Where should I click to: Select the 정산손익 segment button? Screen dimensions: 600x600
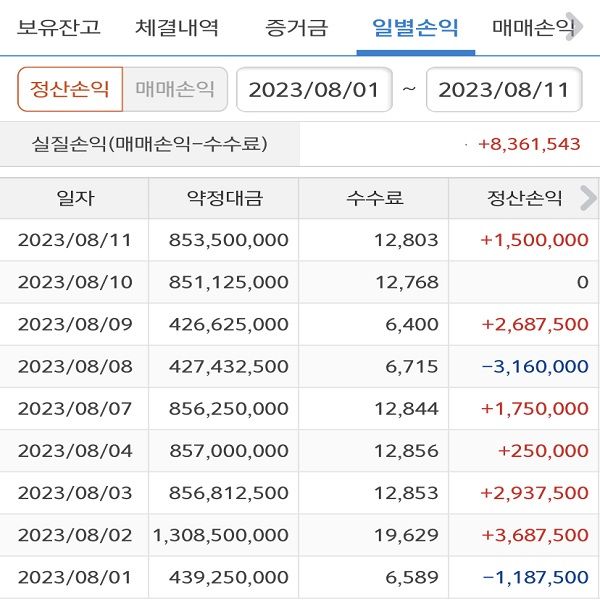pos(70,89)
